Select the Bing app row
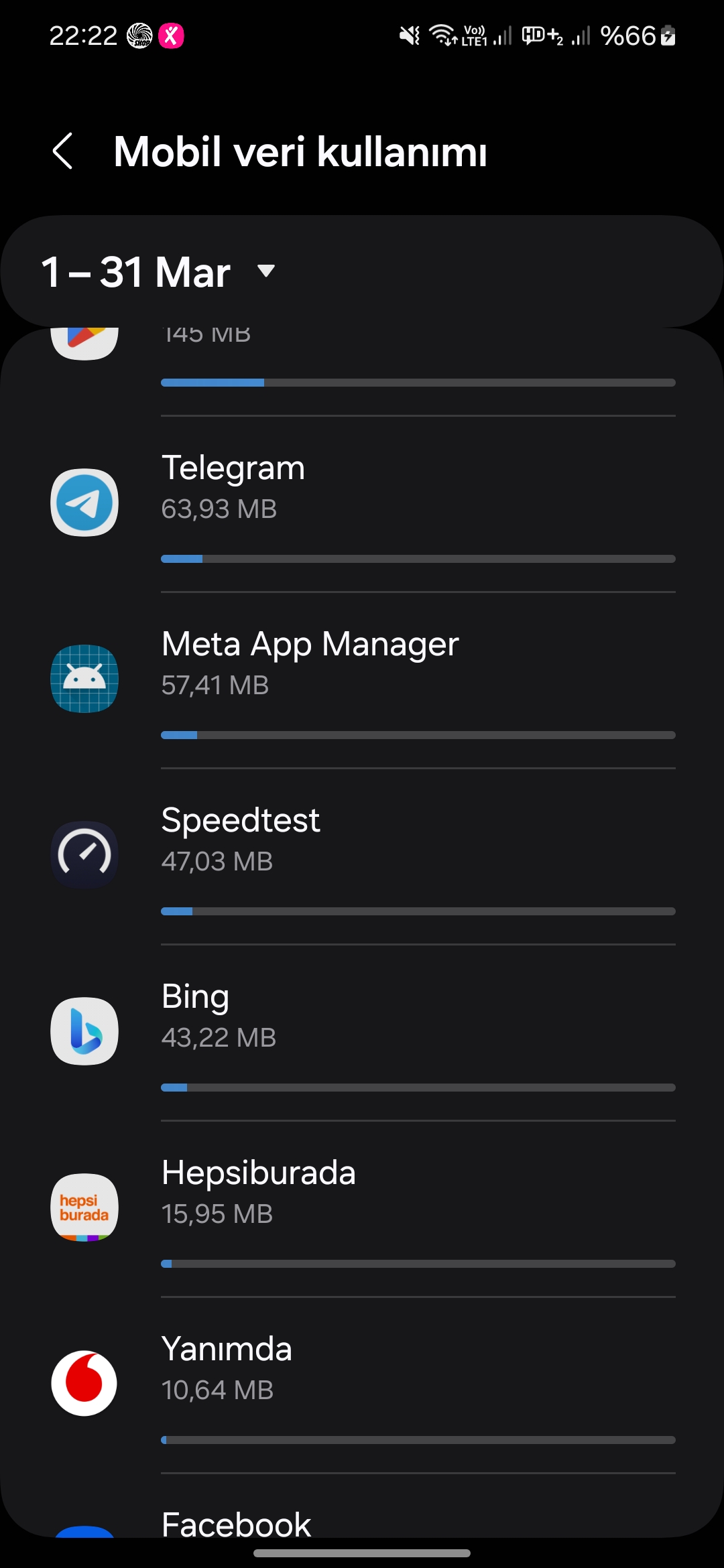The width and height of the screenshot is (724, 1568). pyautogui.click(x=362, y=1033)
